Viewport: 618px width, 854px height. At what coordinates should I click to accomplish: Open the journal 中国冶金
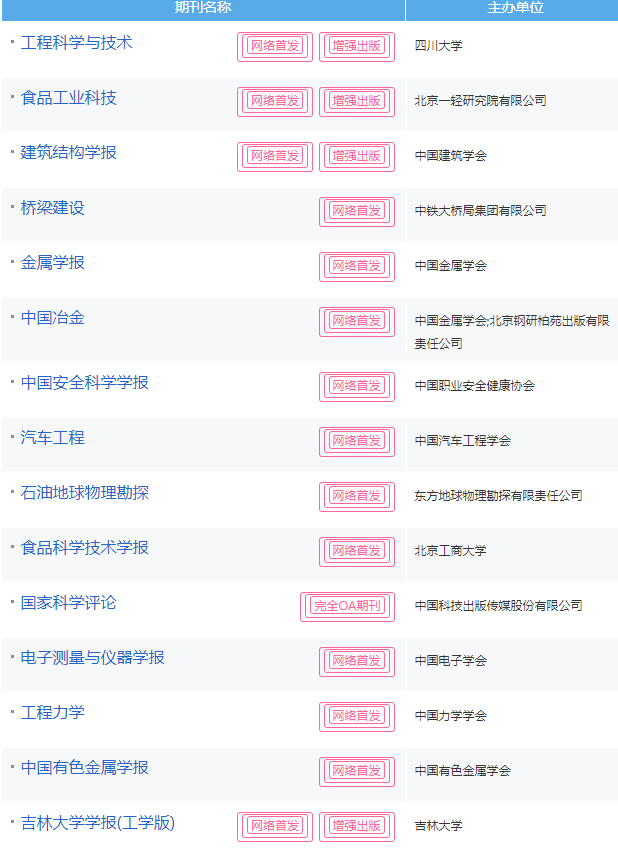pos(52,318)
